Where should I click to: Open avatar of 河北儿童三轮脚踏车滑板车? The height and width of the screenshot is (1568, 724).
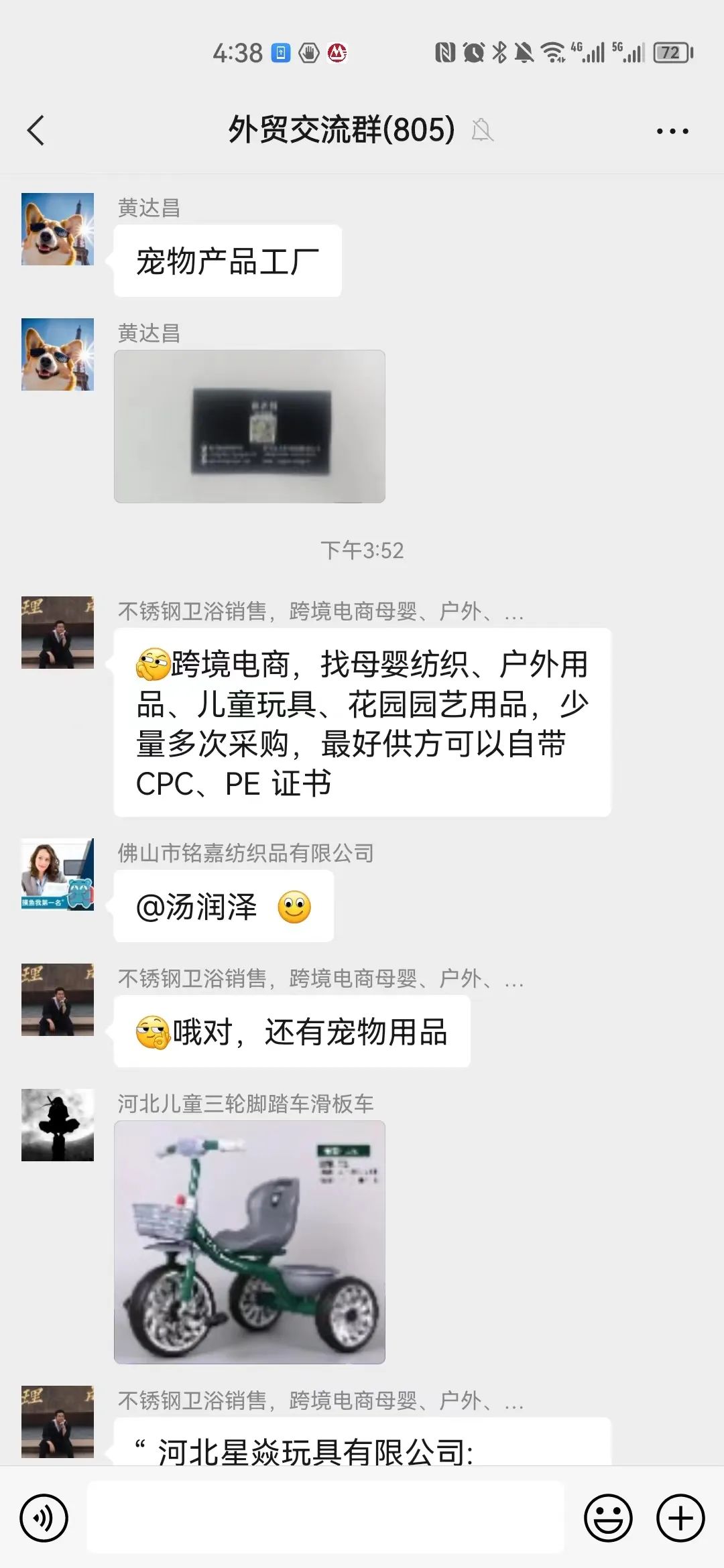(x=58, y=1124)
